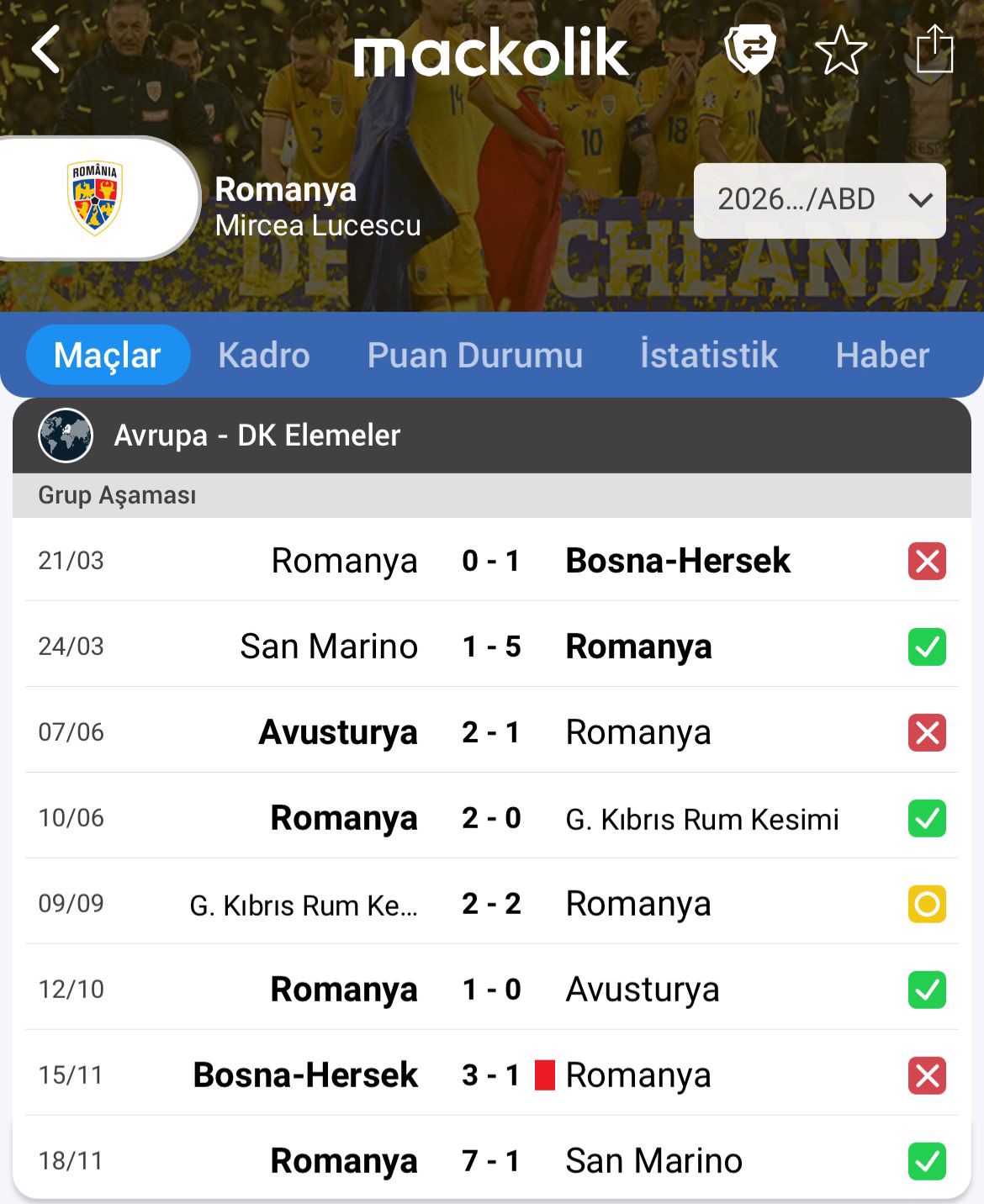Open the San Marino 1-5 Romanya match
Screen dimensions: 984x1204
coord(491,646)
